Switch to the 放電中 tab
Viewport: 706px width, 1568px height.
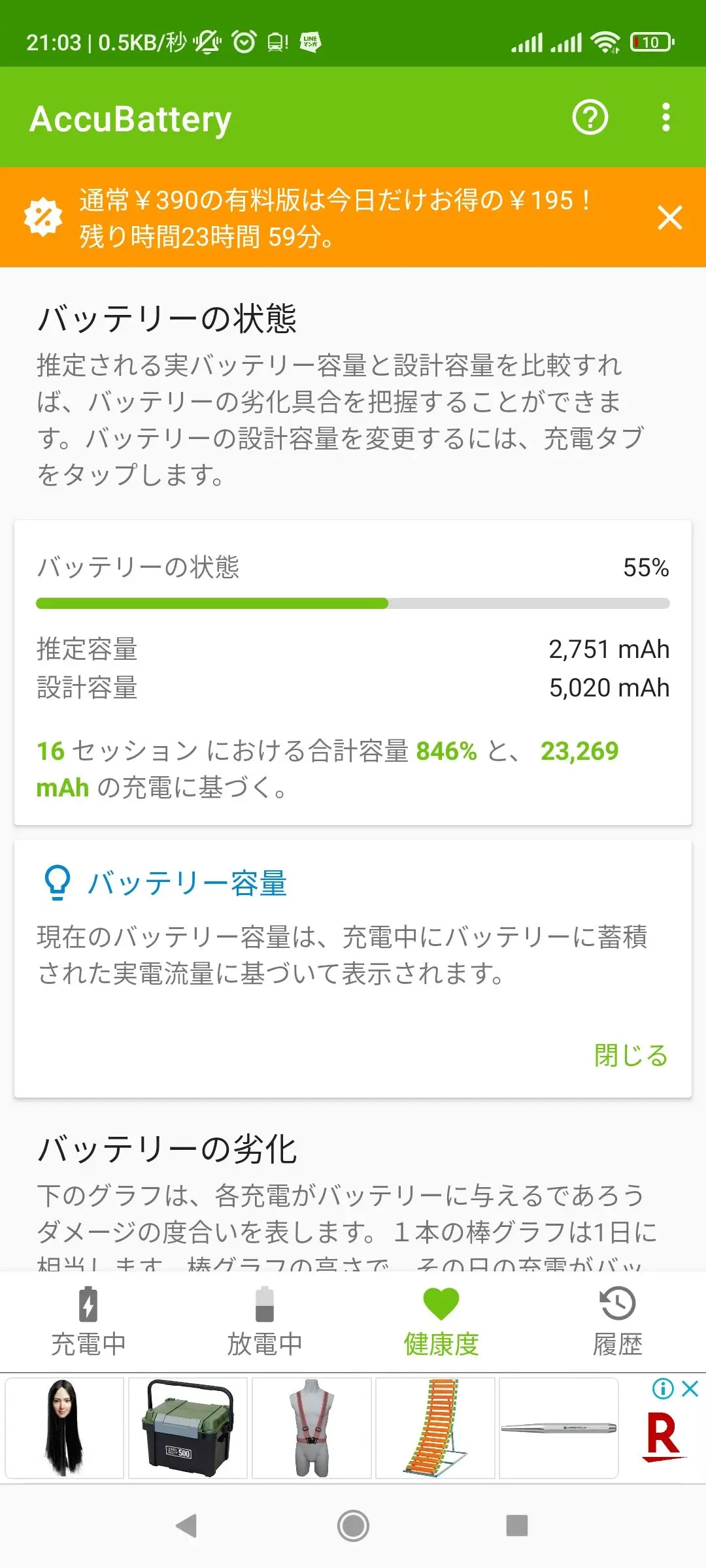point(265,1321)
